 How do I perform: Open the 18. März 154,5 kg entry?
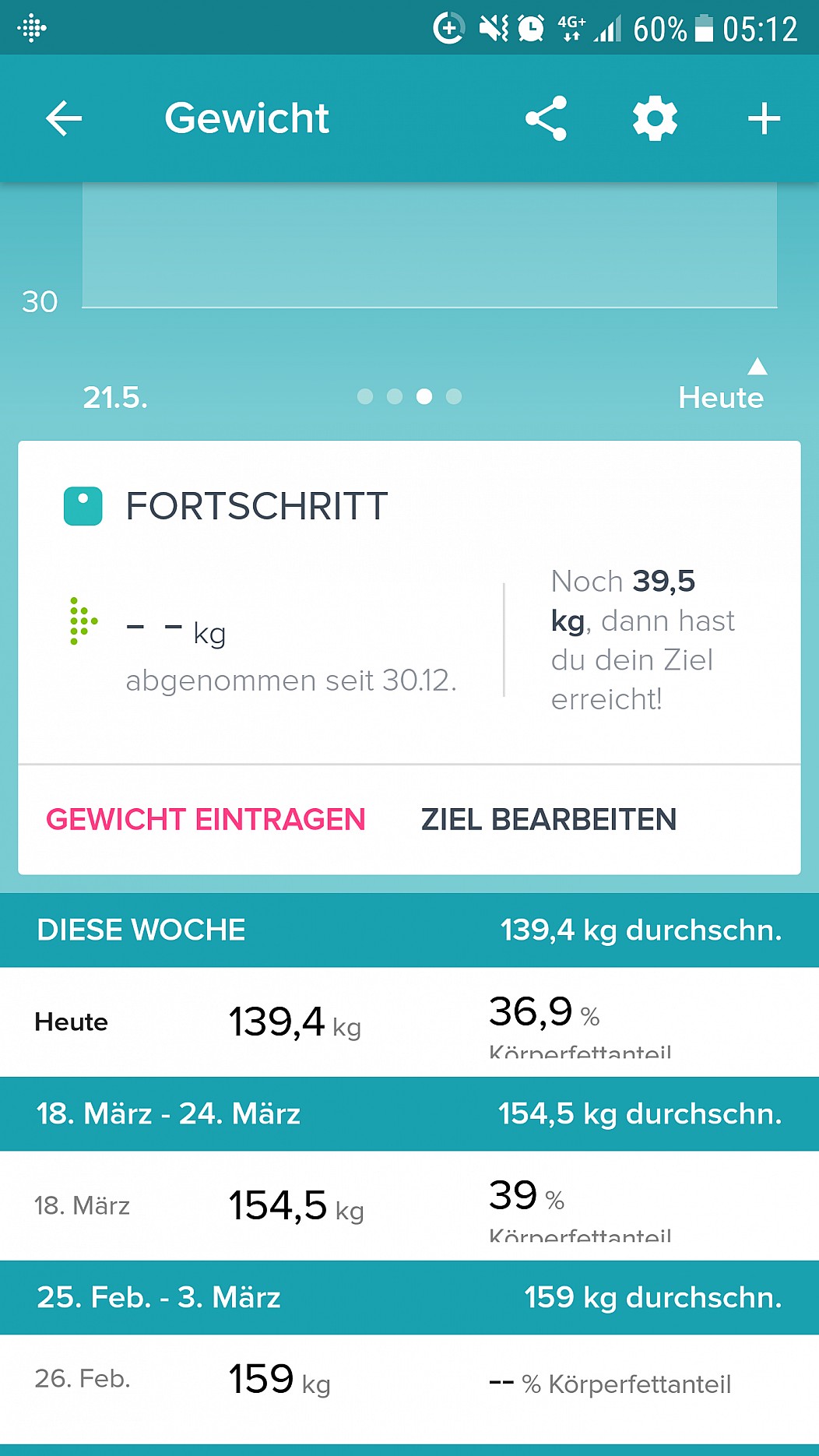(x=409, y=1205)
